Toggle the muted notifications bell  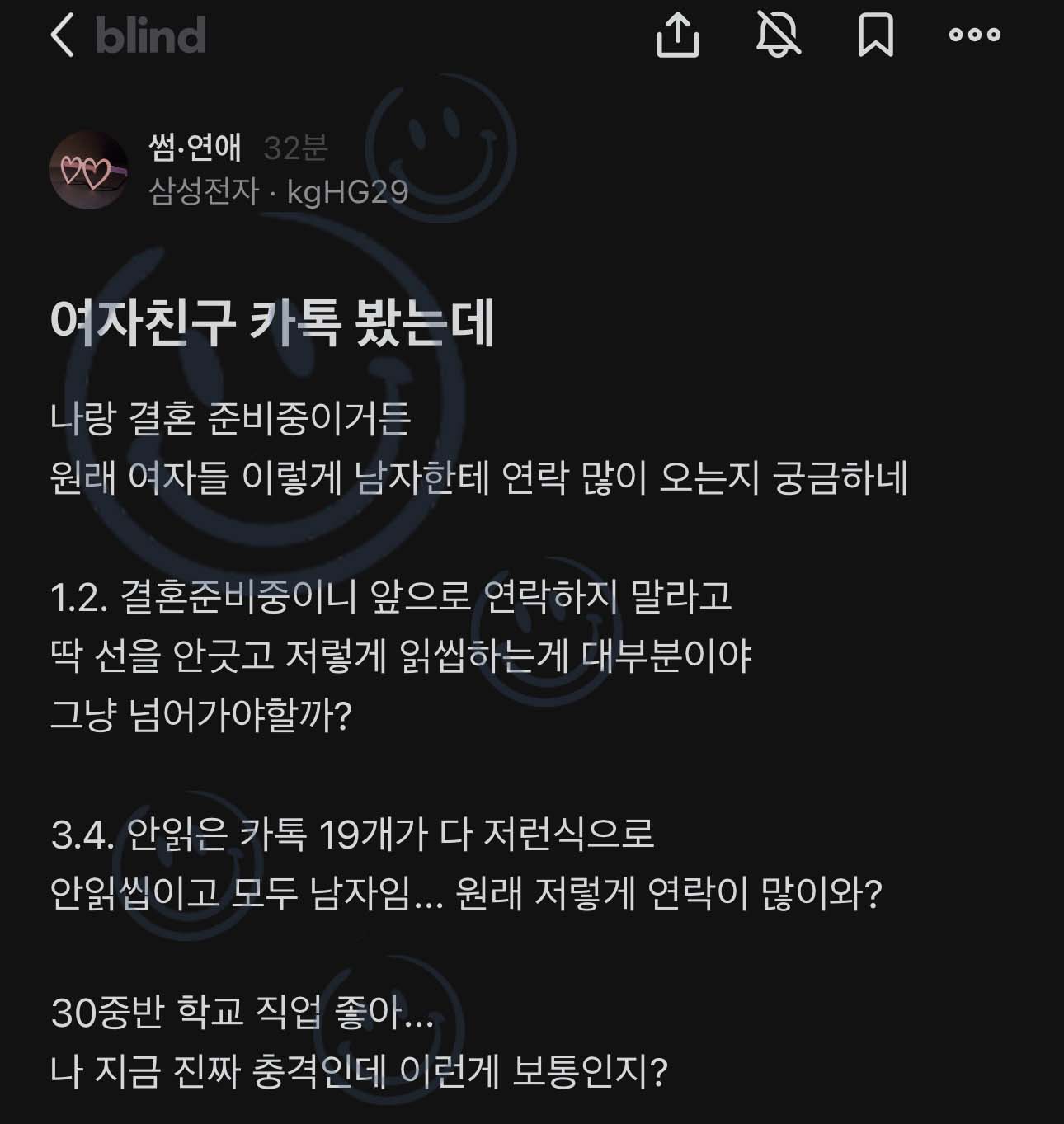pos(778,35)
